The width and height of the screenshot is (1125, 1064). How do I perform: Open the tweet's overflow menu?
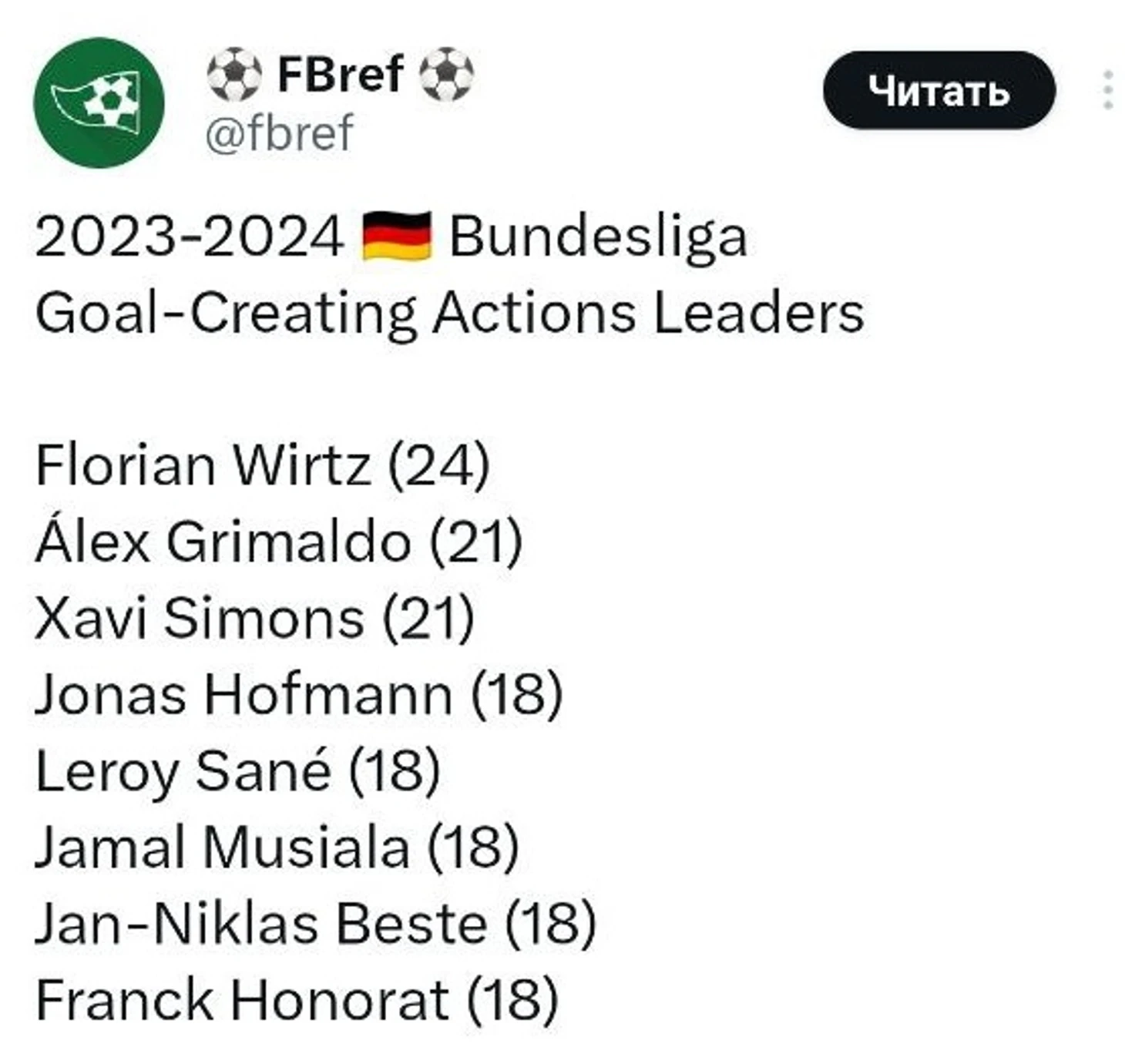coord(1107,91)
